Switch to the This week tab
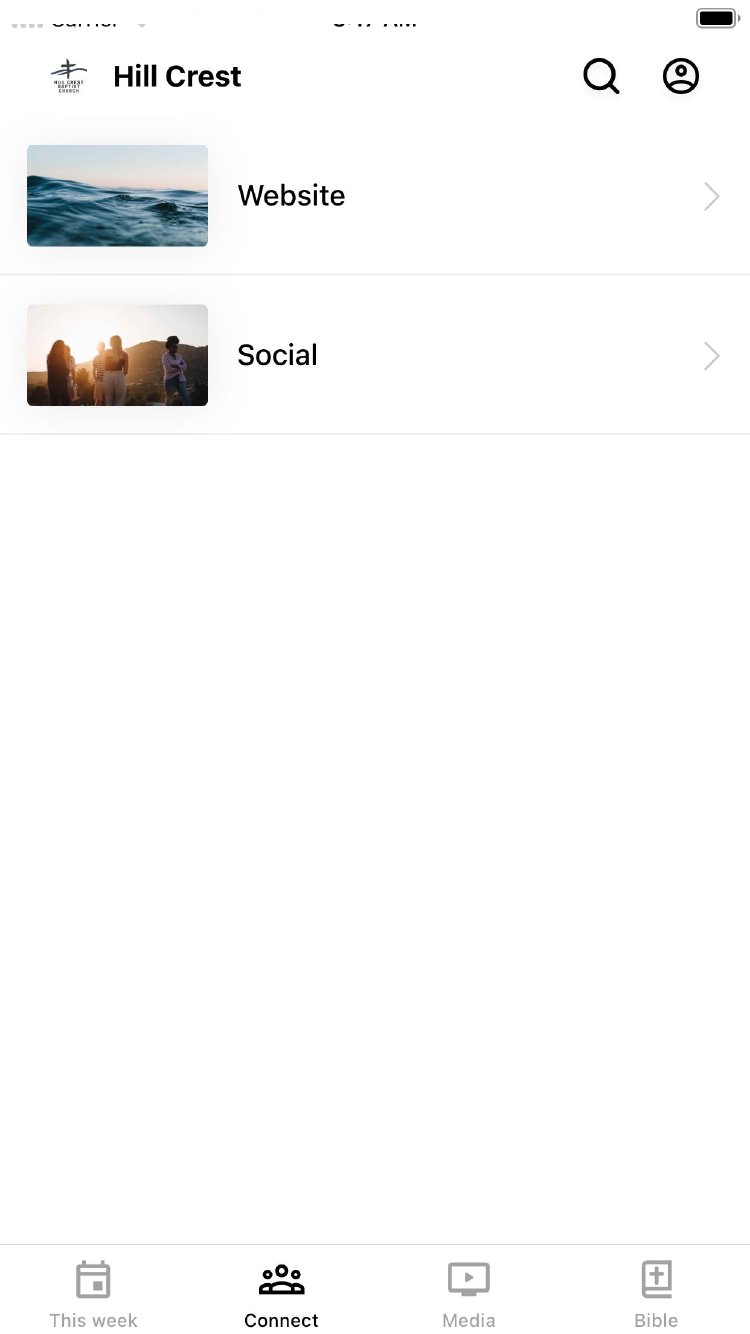The image size is (750, 1334). pos(94,1294)
